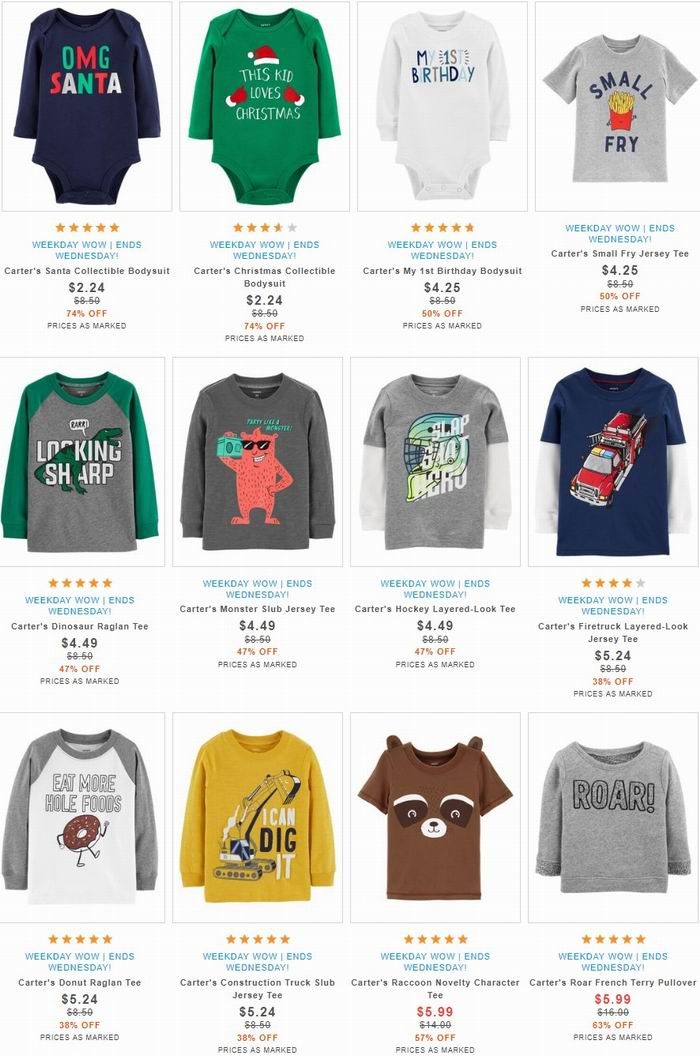
Task: Select the Roar French Terry Pullover
Action: pos(613,817)
